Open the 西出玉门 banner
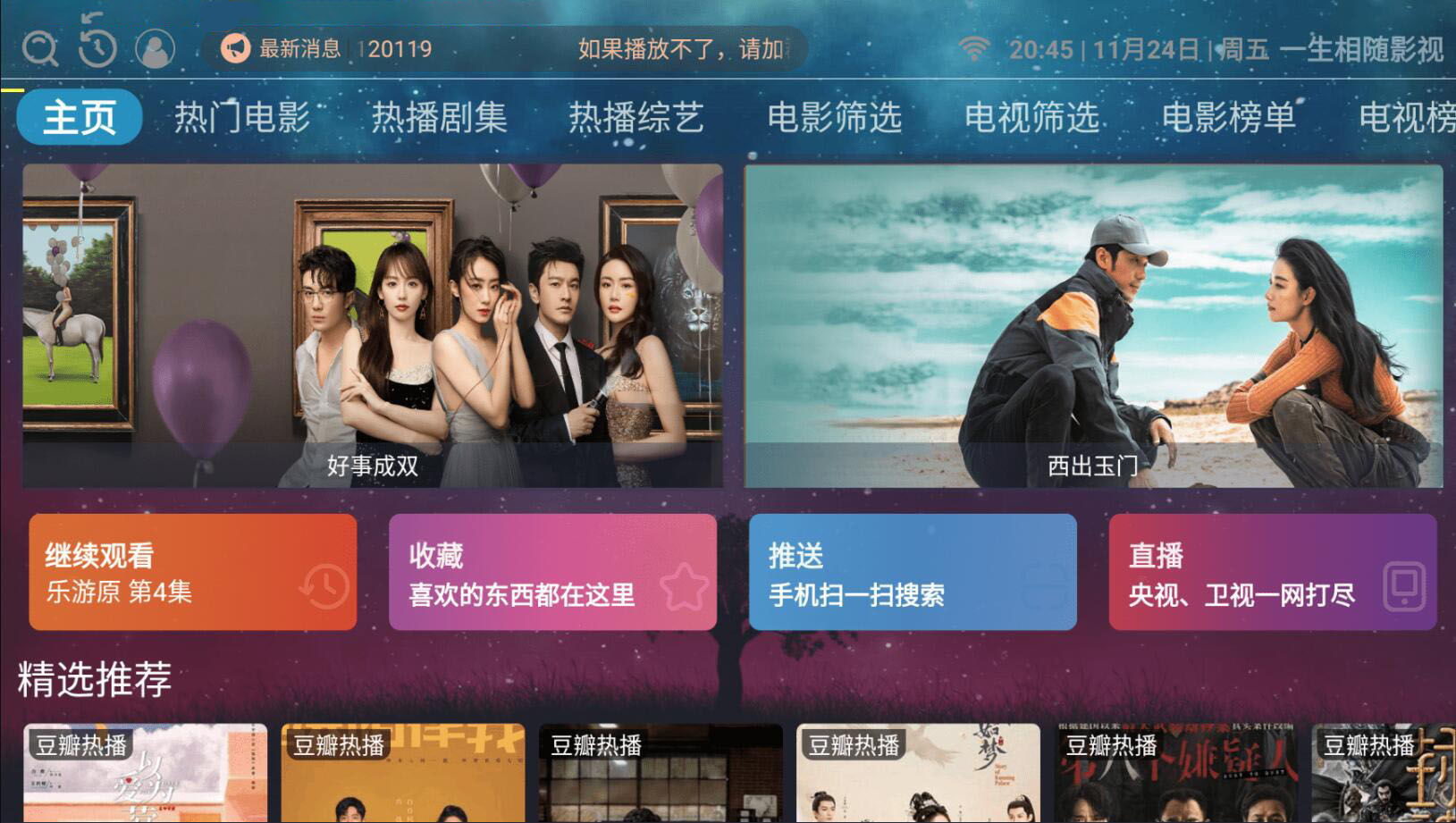Screen dimensions: 1456x823 click(x=1093, y=325)
